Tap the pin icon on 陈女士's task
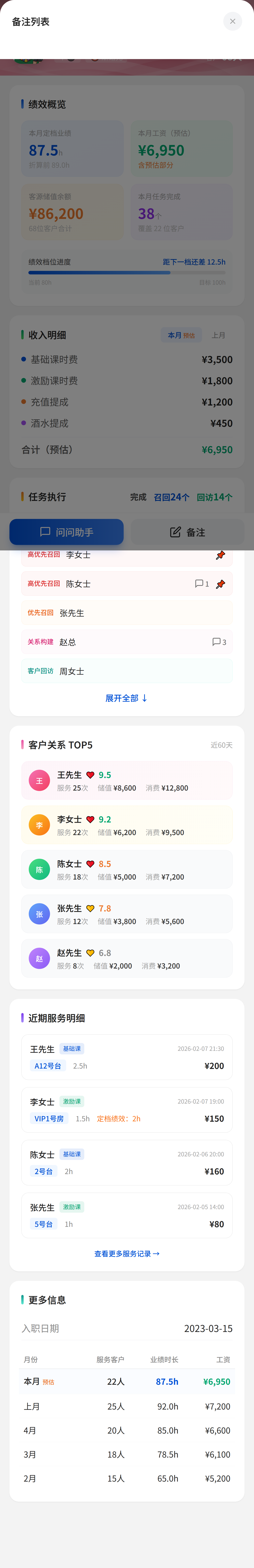Image resolution: width=254 pixels, height=1568 pixels. 221,584
